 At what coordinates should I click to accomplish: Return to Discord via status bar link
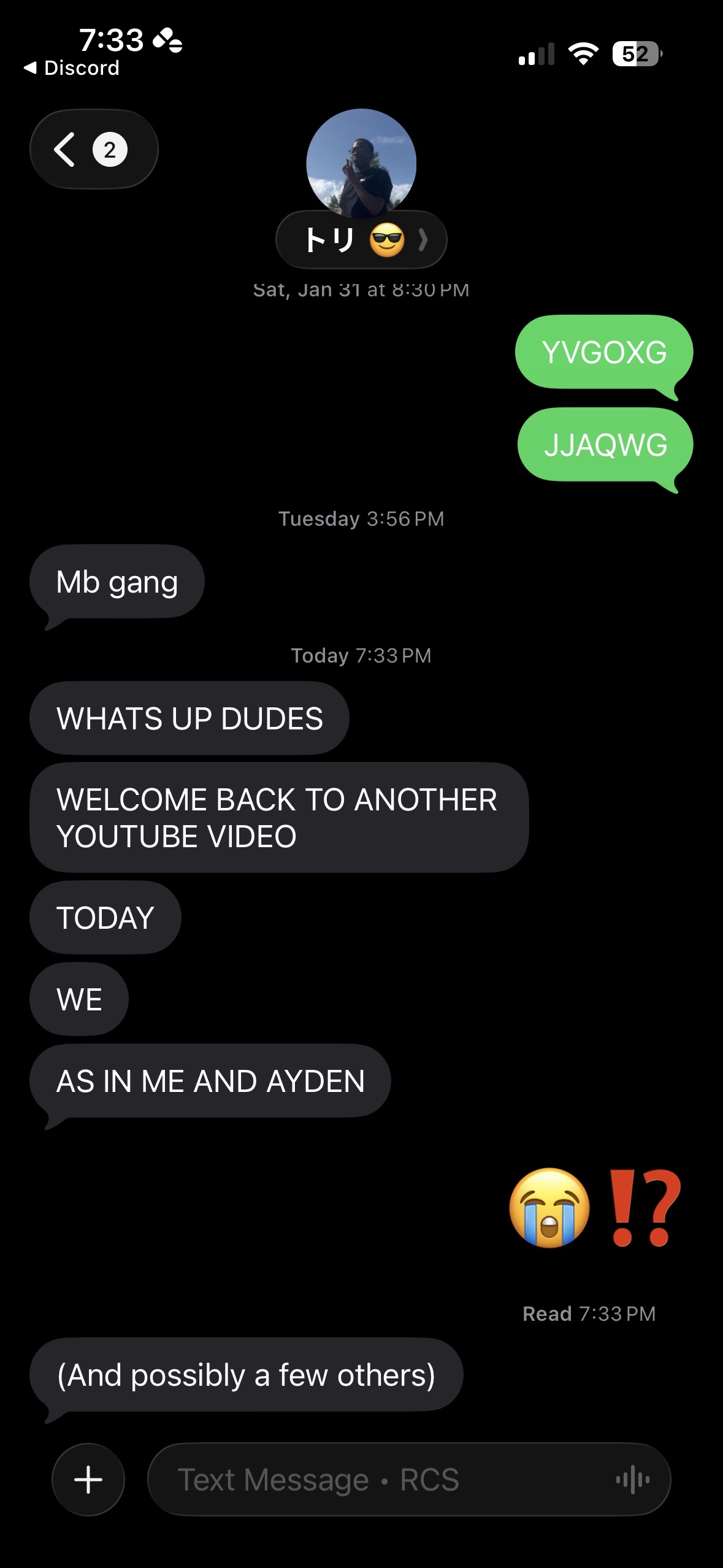coord(72,68)
